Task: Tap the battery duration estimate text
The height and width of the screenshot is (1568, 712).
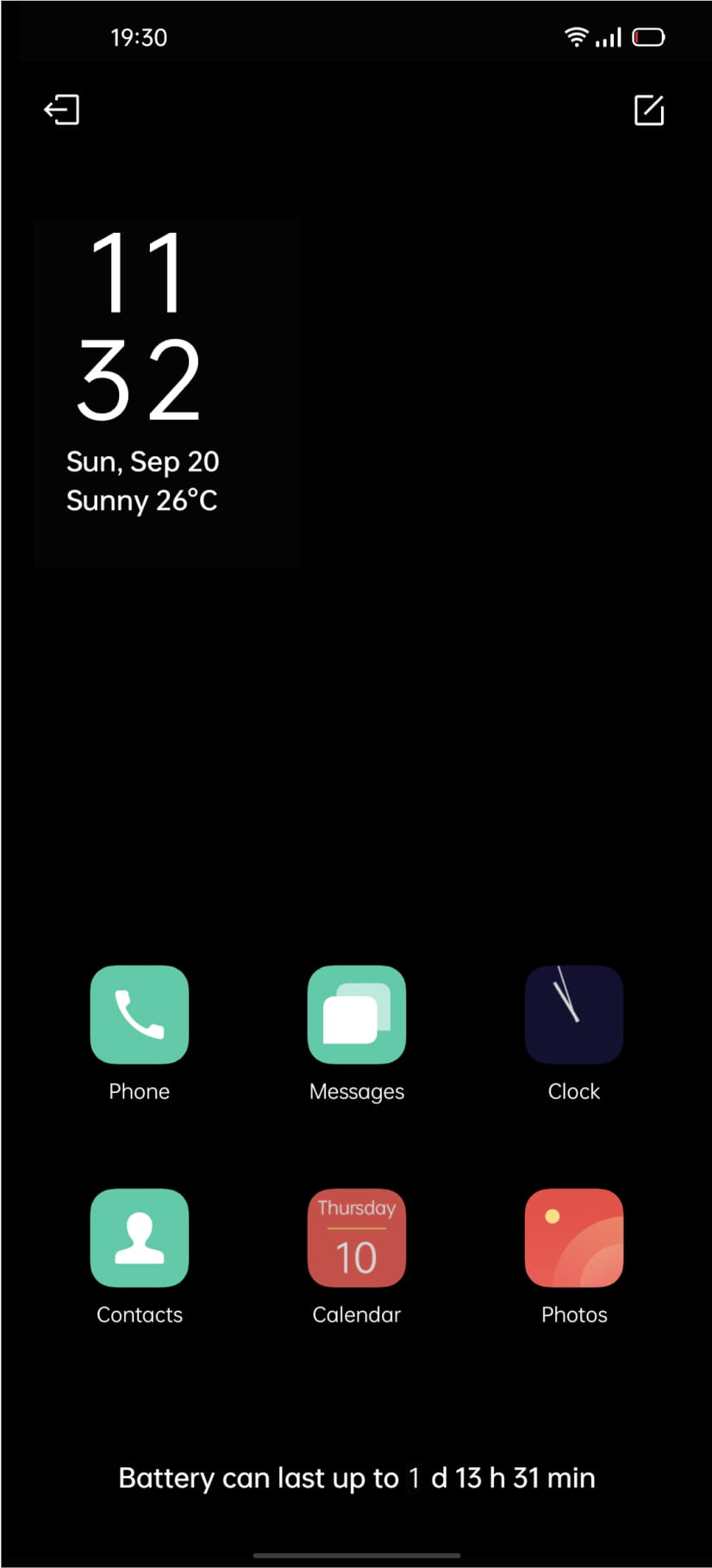Action: 356,1477
